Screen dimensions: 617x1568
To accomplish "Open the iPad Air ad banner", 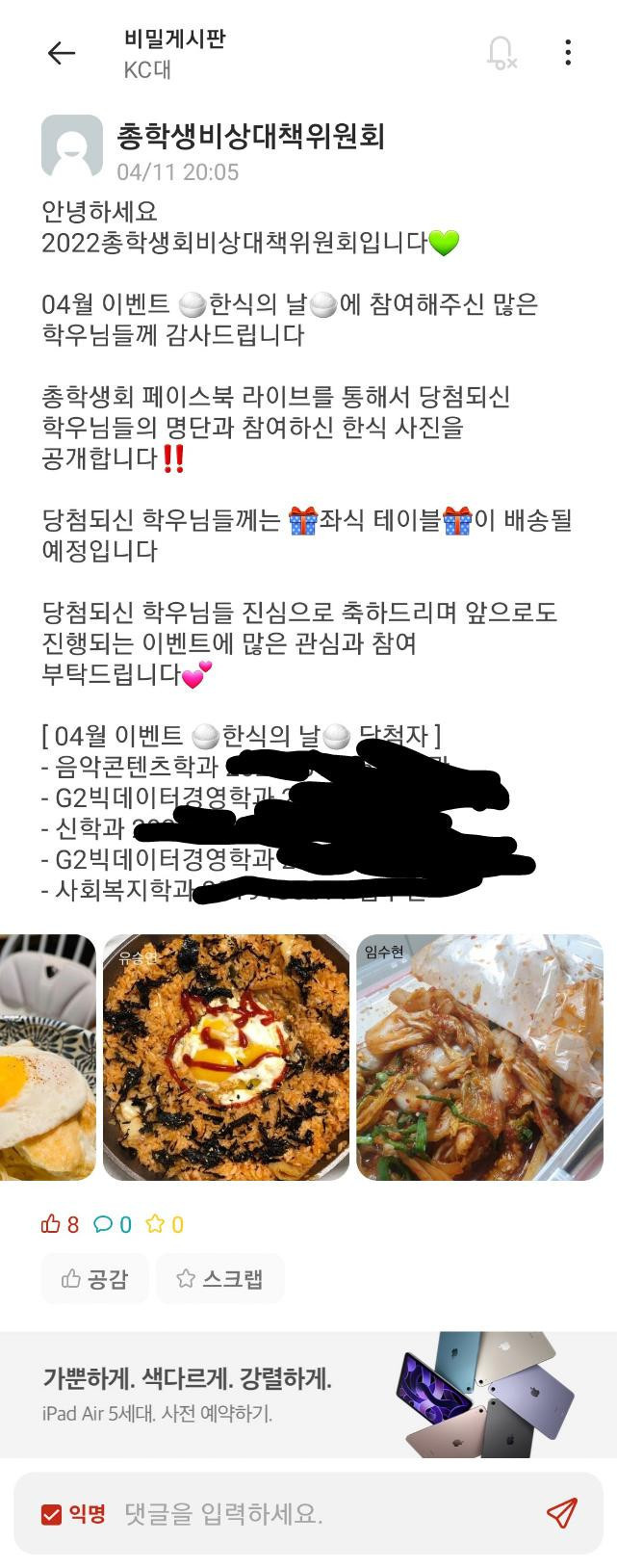I will [308, 1394].
